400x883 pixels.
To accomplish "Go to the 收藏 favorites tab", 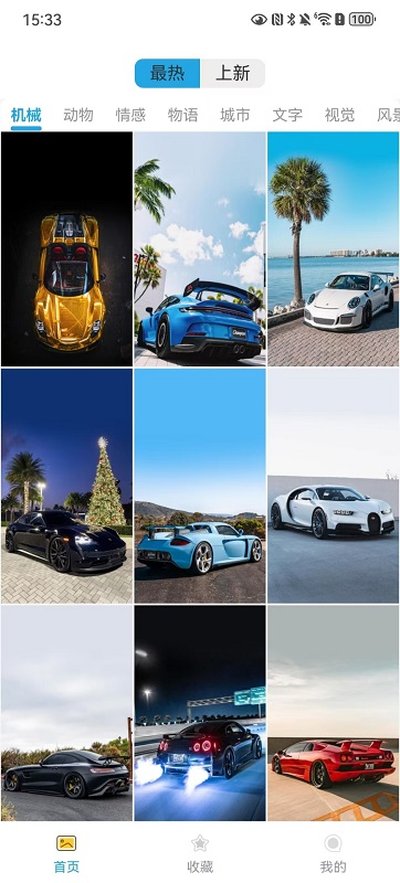I will coord(200,854).
